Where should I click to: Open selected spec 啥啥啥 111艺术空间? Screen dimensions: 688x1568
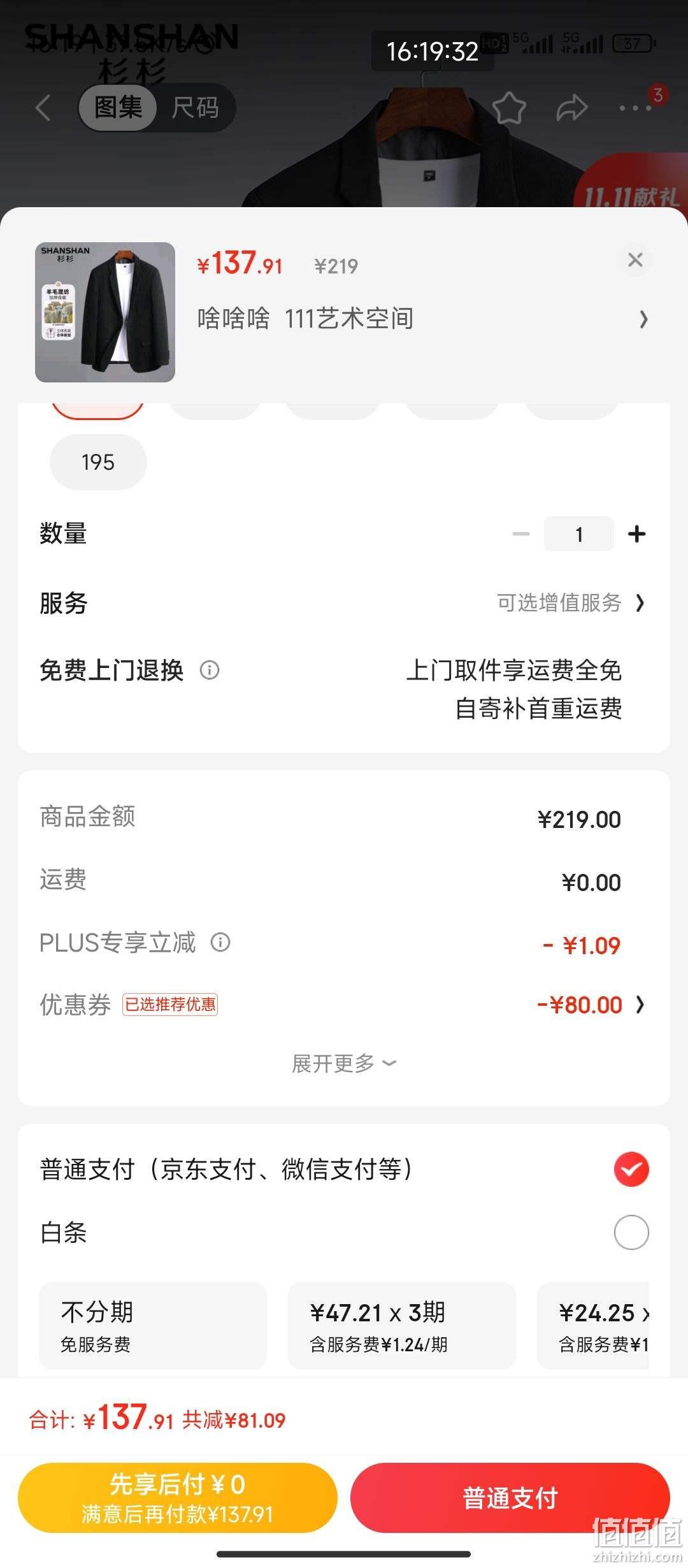point(422,319)
